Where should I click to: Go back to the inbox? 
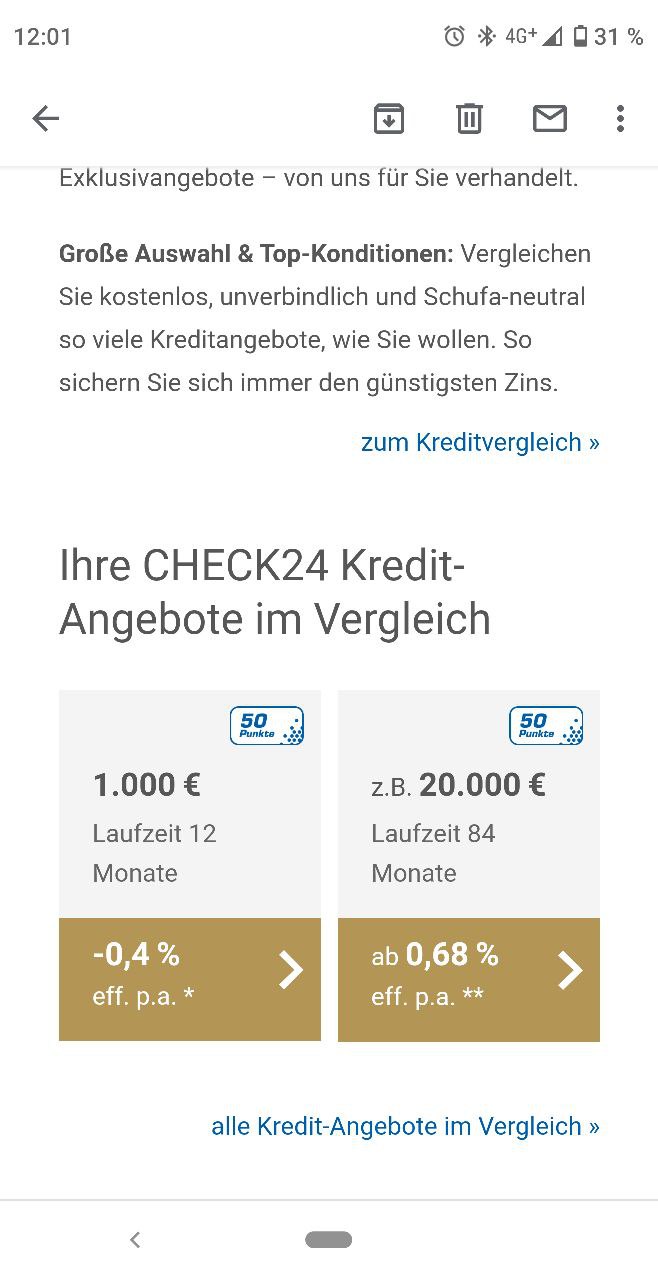pyautogui.click(x=46, y=119)
